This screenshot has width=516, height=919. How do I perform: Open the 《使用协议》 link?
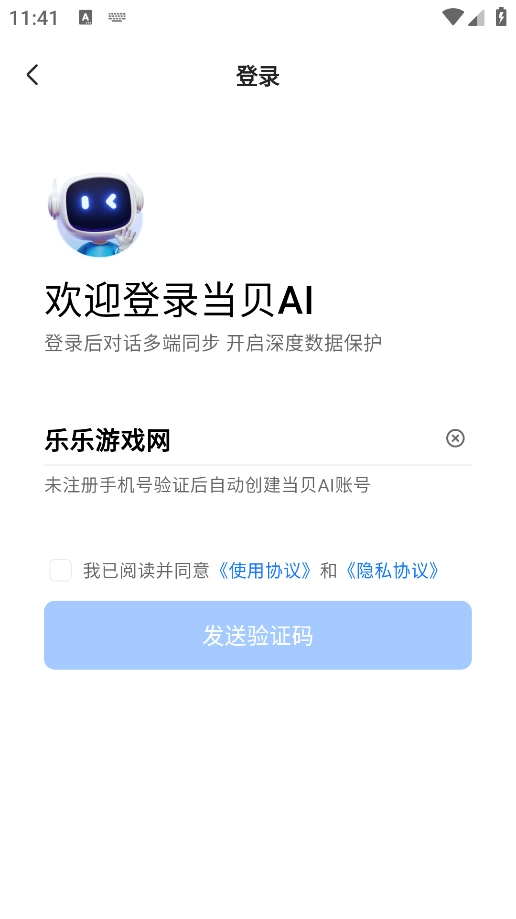pyautogui.click(x=264, y=570)
